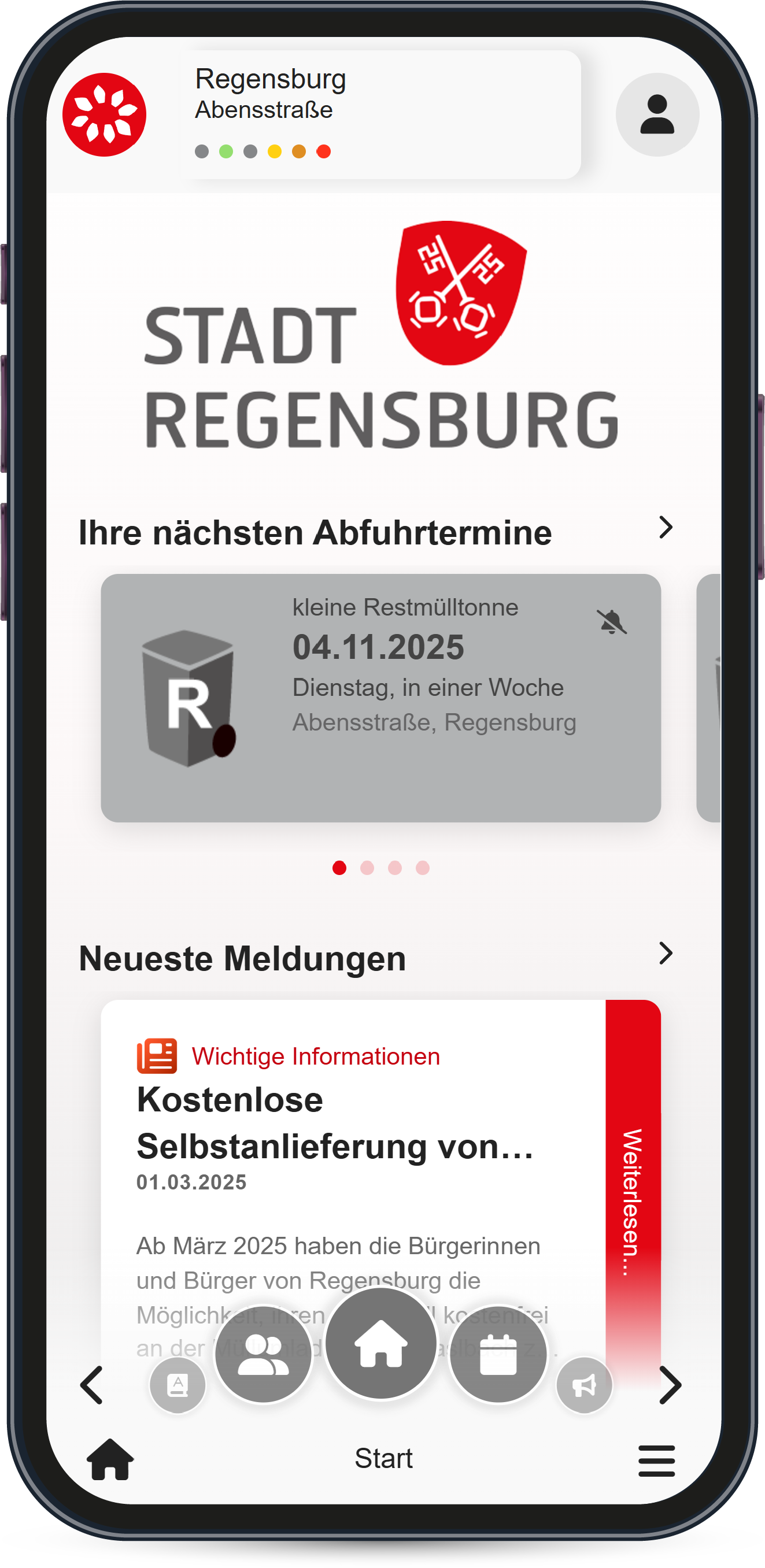Open the calendar icon in the wheel
The height and width of the screenshot is (1568, 765).
(498, 1354)
